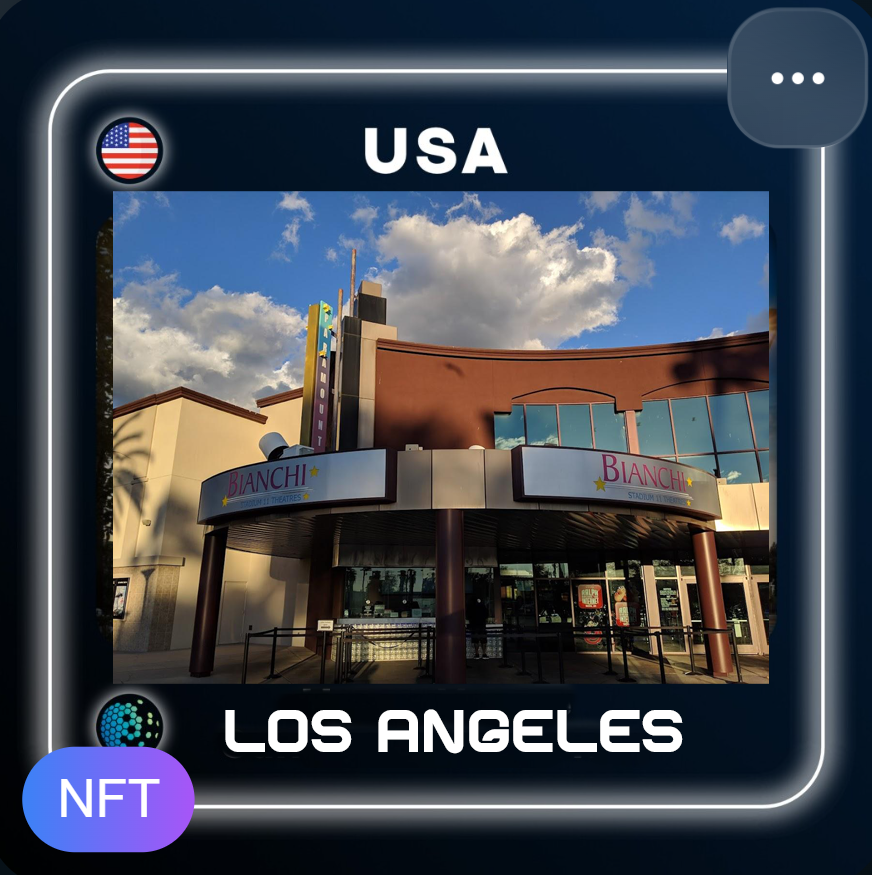Tap the NFT badge
The height and width of the screenshot is (875, 872).
click(108, 799)
